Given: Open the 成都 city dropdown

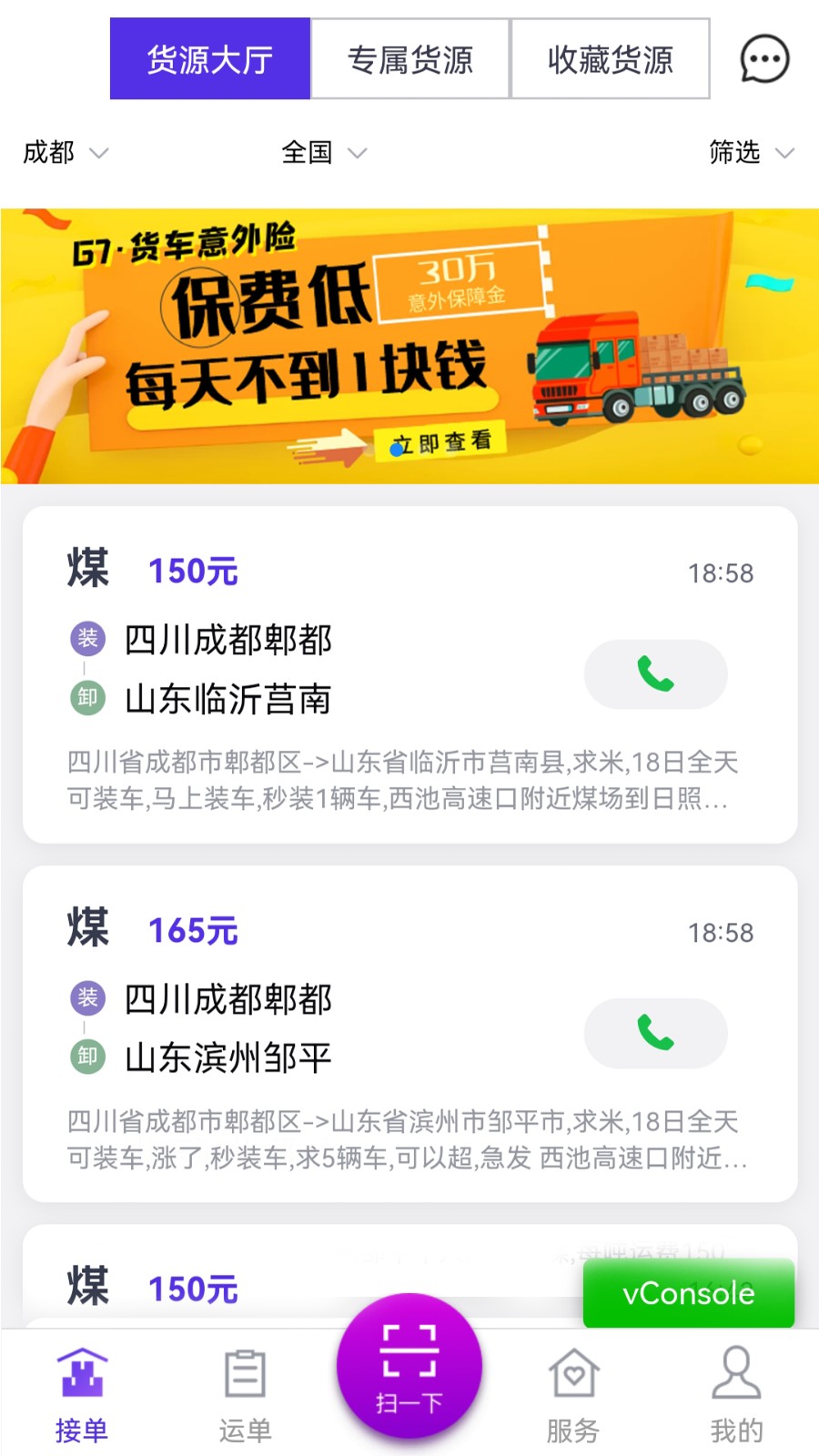Looking at the screenshot, I should (64, 153).
